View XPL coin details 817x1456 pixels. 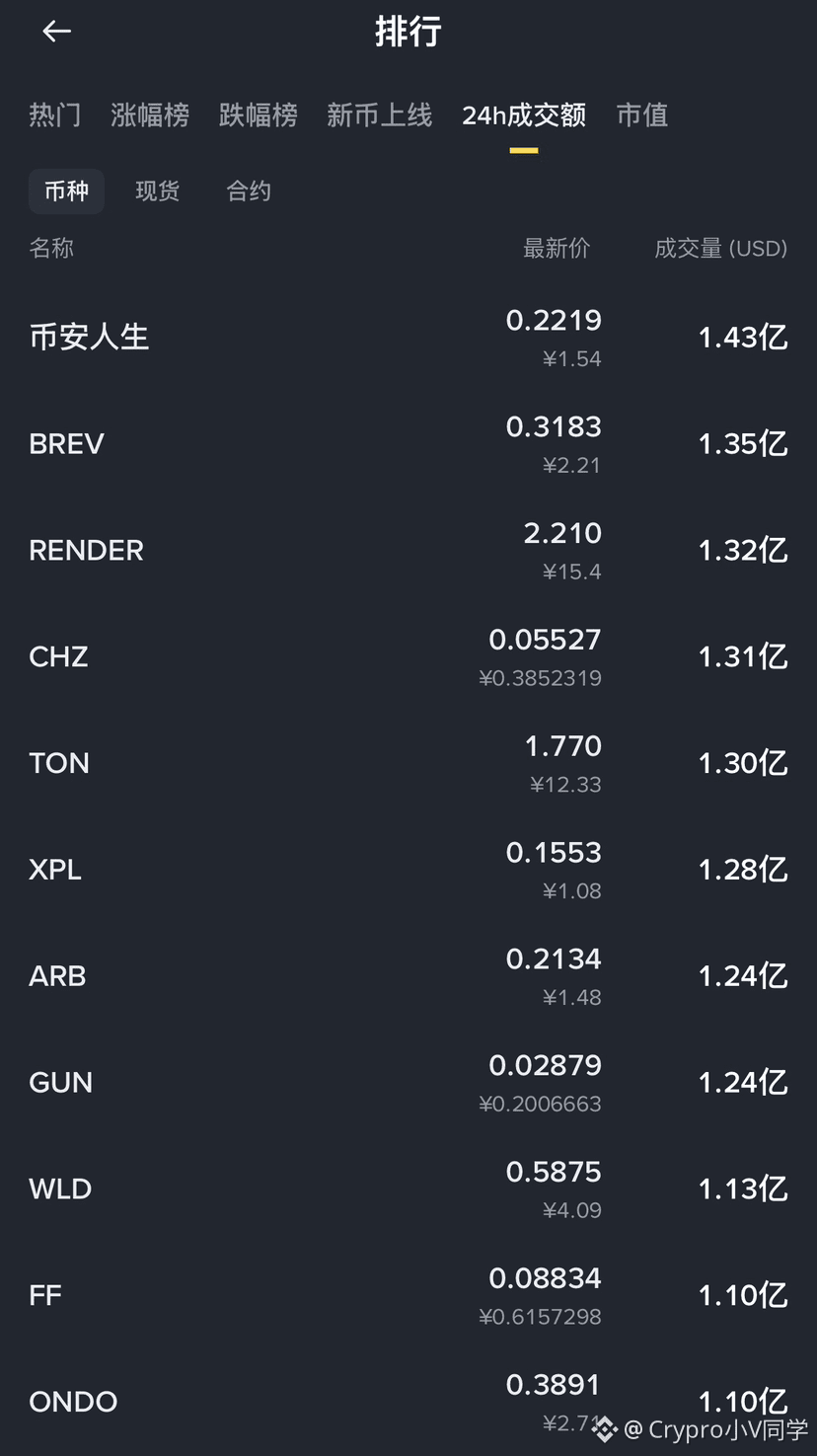[x=408, y=870]
